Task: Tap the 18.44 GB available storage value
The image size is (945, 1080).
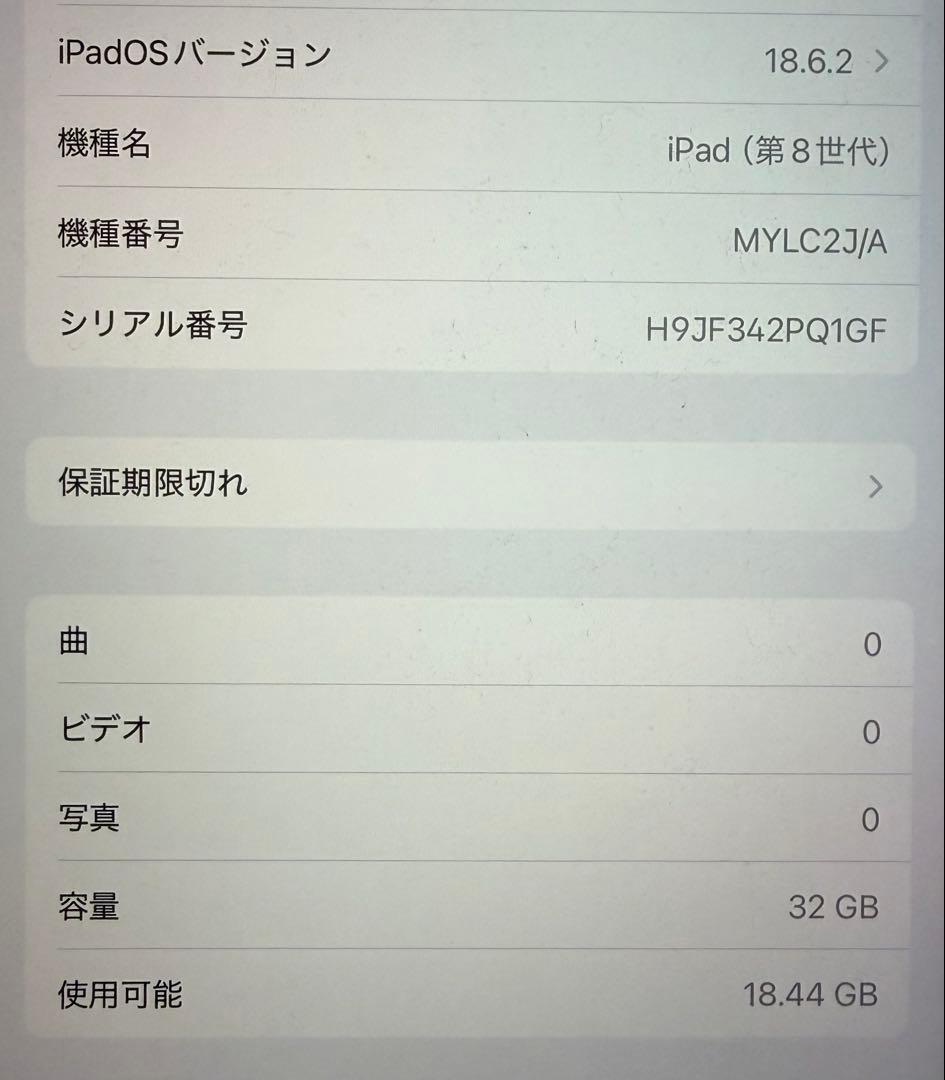Action: point(814,995)
